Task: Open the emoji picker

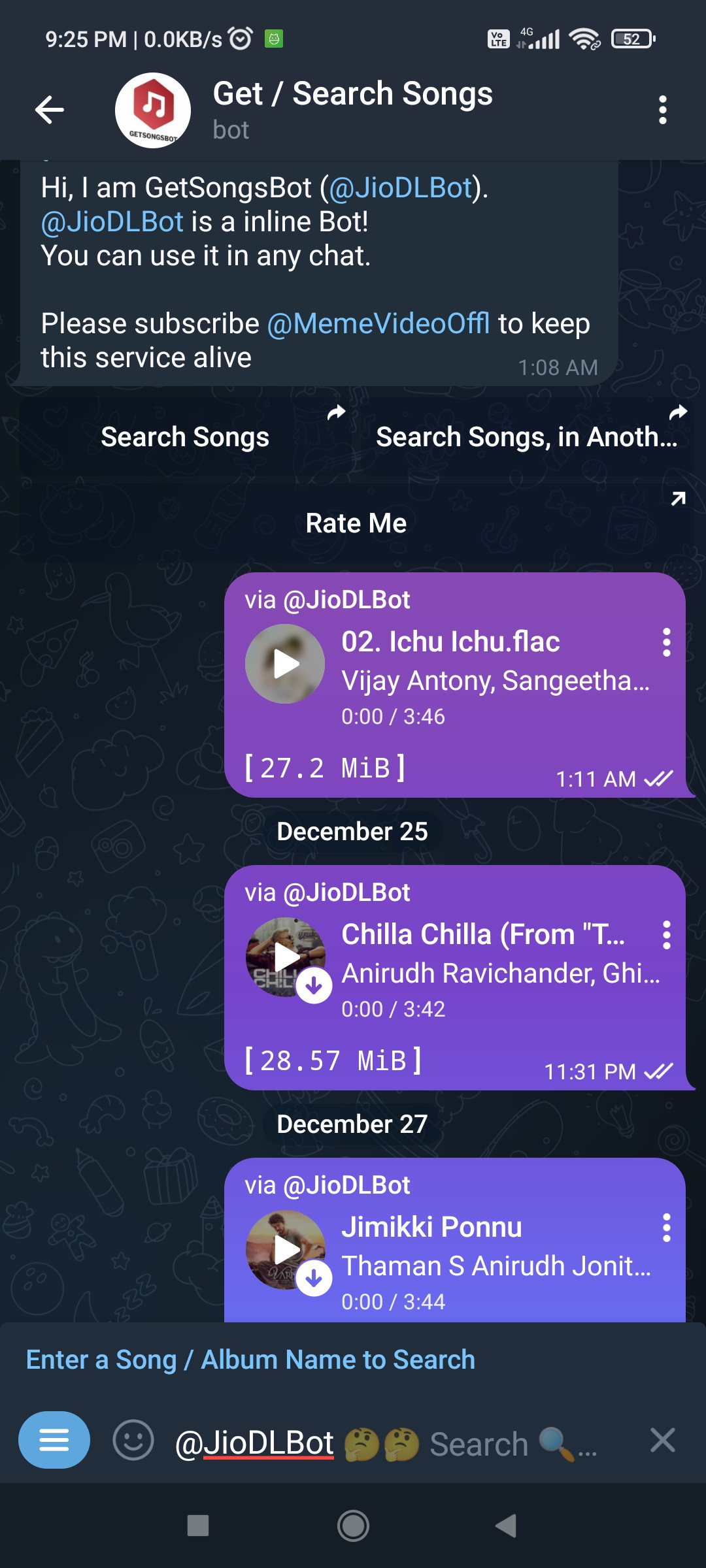Action: [x=133, y=1440]
